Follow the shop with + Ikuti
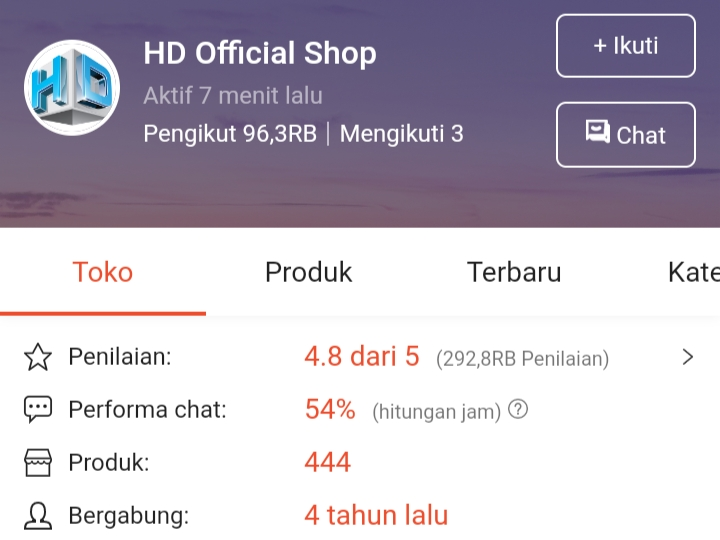Viewport: 720px width, 540px height. click(625, 46)
